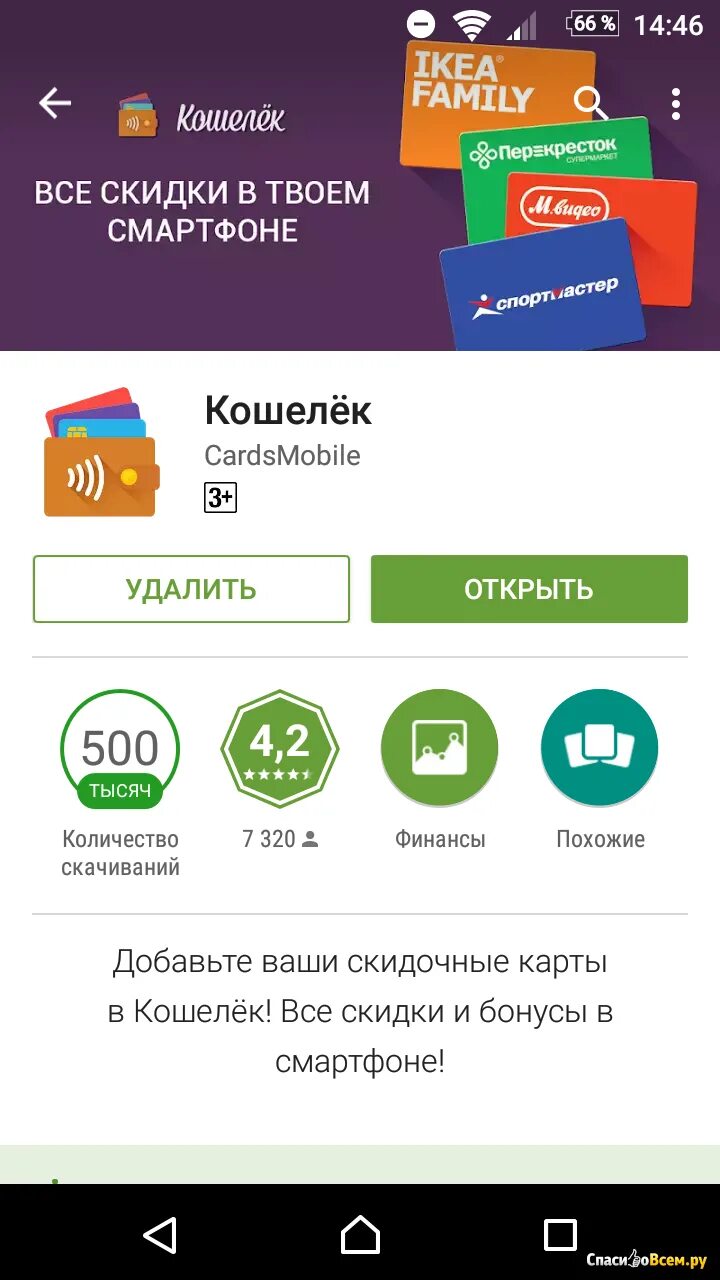Open recent apps from navigation bar
This screenshot has width=720, height=1280.
(560, 1235)
